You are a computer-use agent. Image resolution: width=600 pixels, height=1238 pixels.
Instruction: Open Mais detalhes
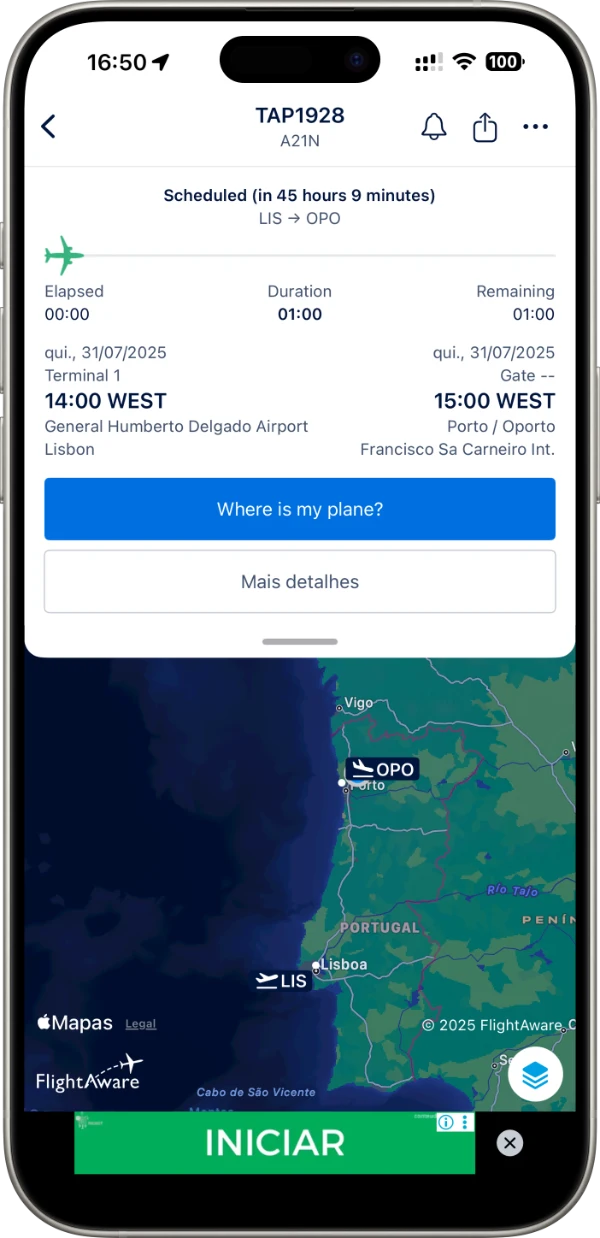pyautogui.click(x=300, y=581)
